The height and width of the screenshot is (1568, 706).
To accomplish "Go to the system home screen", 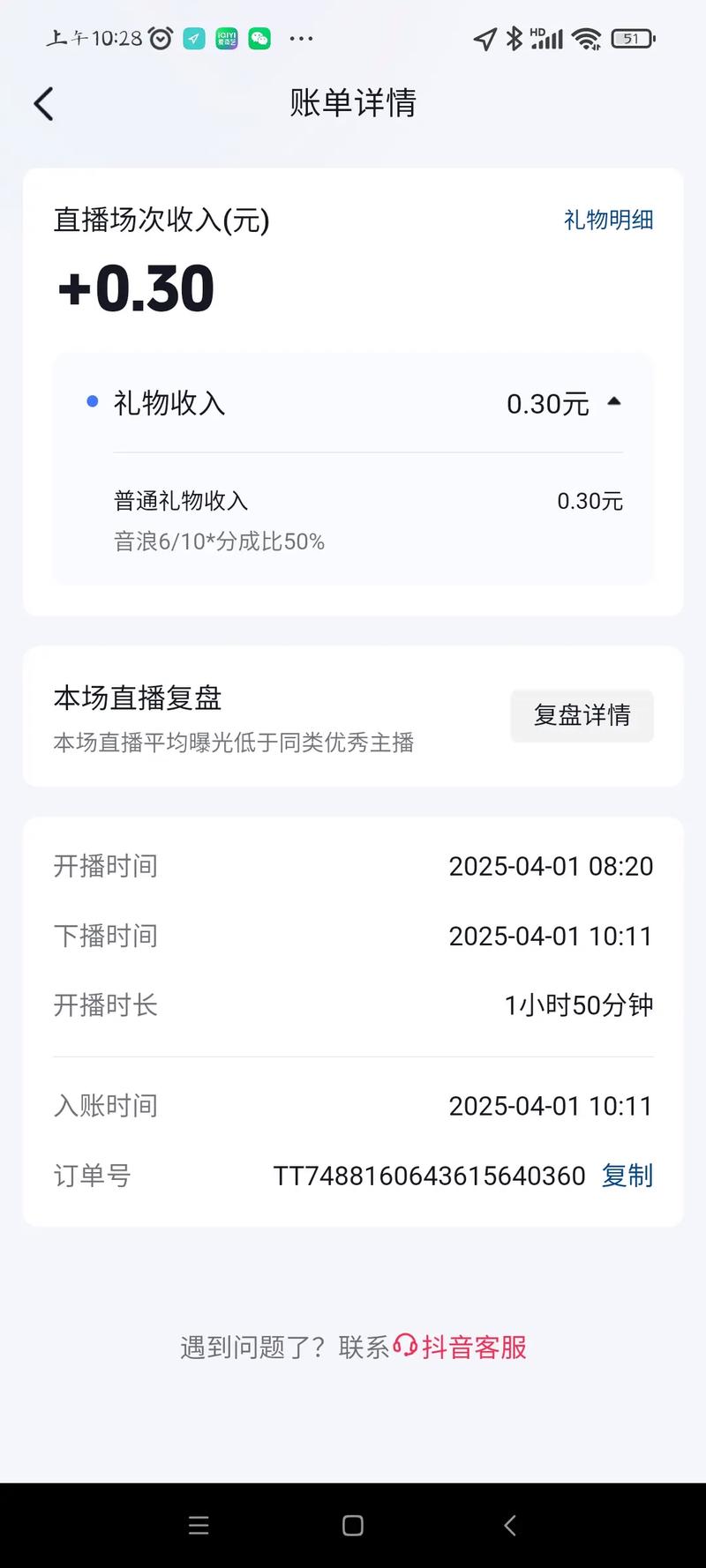I will [x=353, y=1526].
